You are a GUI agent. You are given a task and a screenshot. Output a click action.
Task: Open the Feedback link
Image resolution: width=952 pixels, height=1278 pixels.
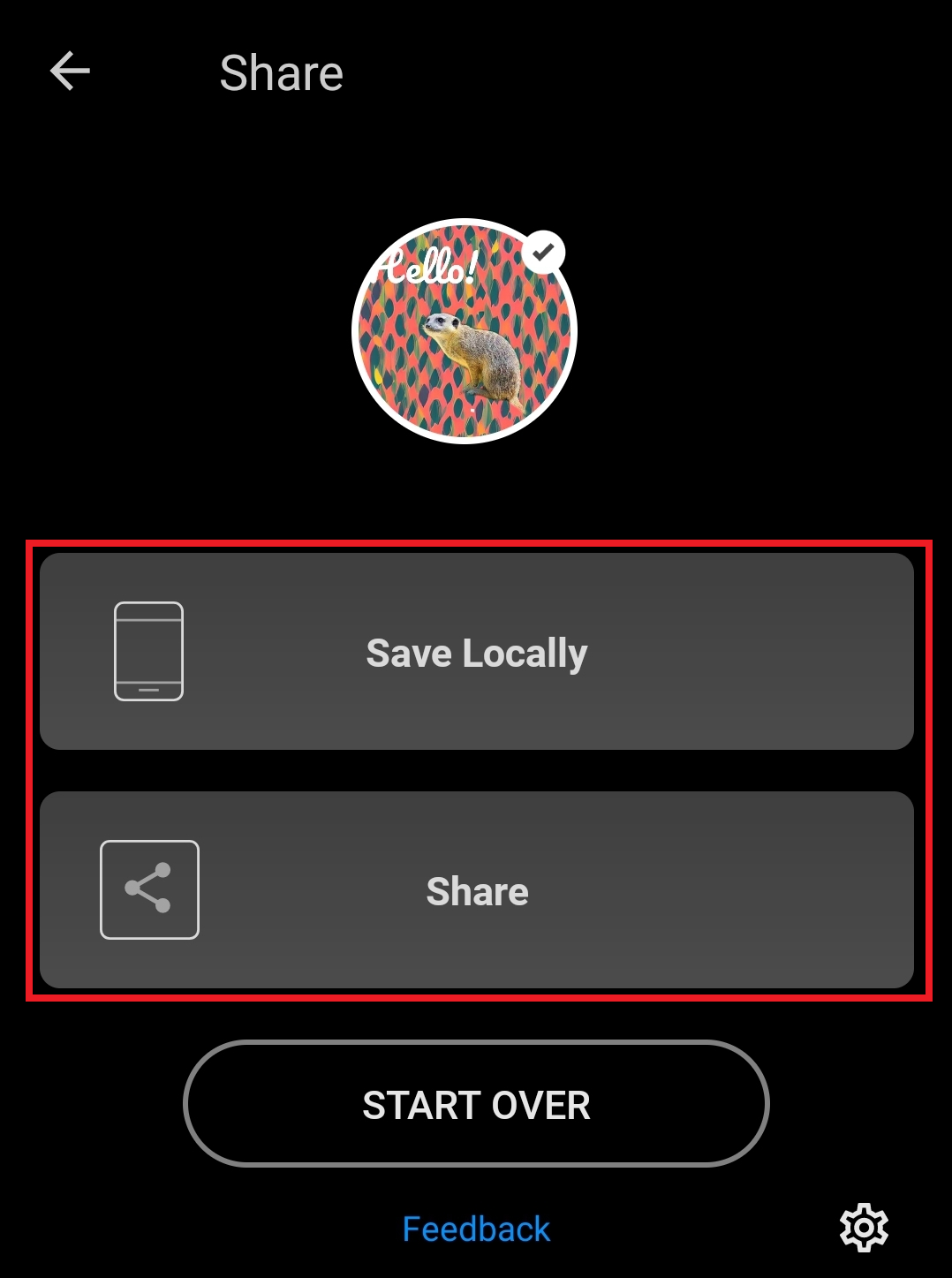click(476, 1229)
